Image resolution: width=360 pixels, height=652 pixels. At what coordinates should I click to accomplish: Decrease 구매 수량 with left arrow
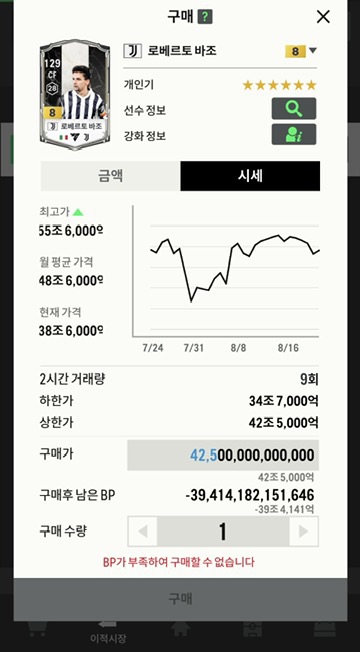(x=143, y=531)
